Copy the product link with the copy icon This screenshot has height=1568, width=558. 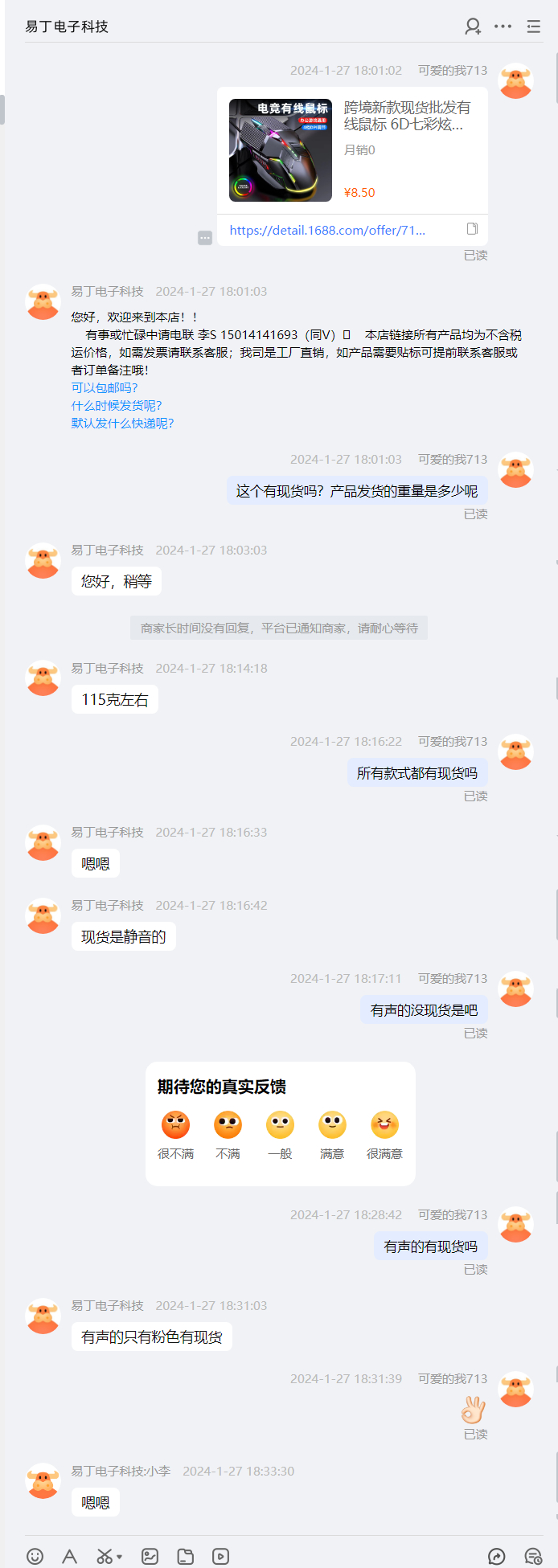point(472,229)
